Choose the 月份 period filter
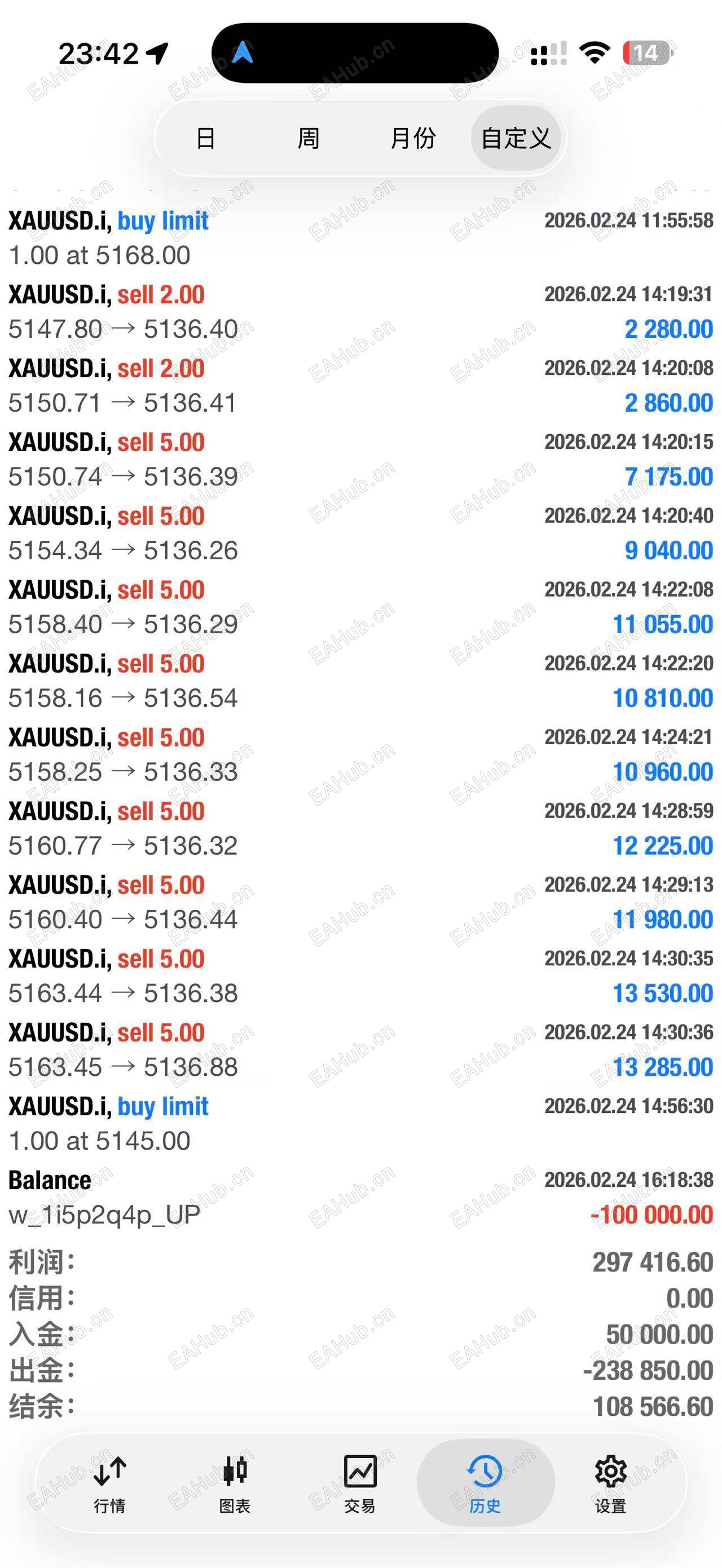Screen dimensions: 722x1568 point(413,139)
